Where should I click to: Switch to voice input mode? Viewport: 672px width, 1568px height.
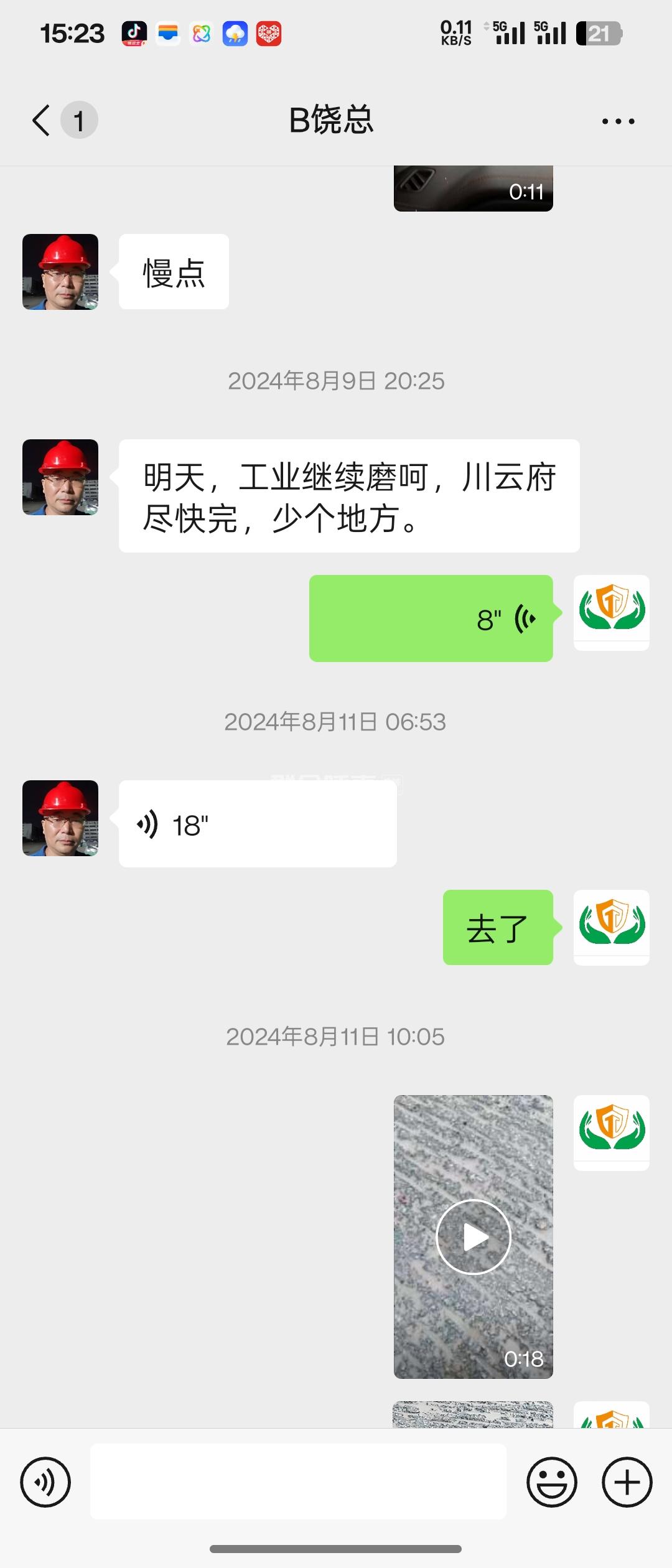coord(45,1482)
